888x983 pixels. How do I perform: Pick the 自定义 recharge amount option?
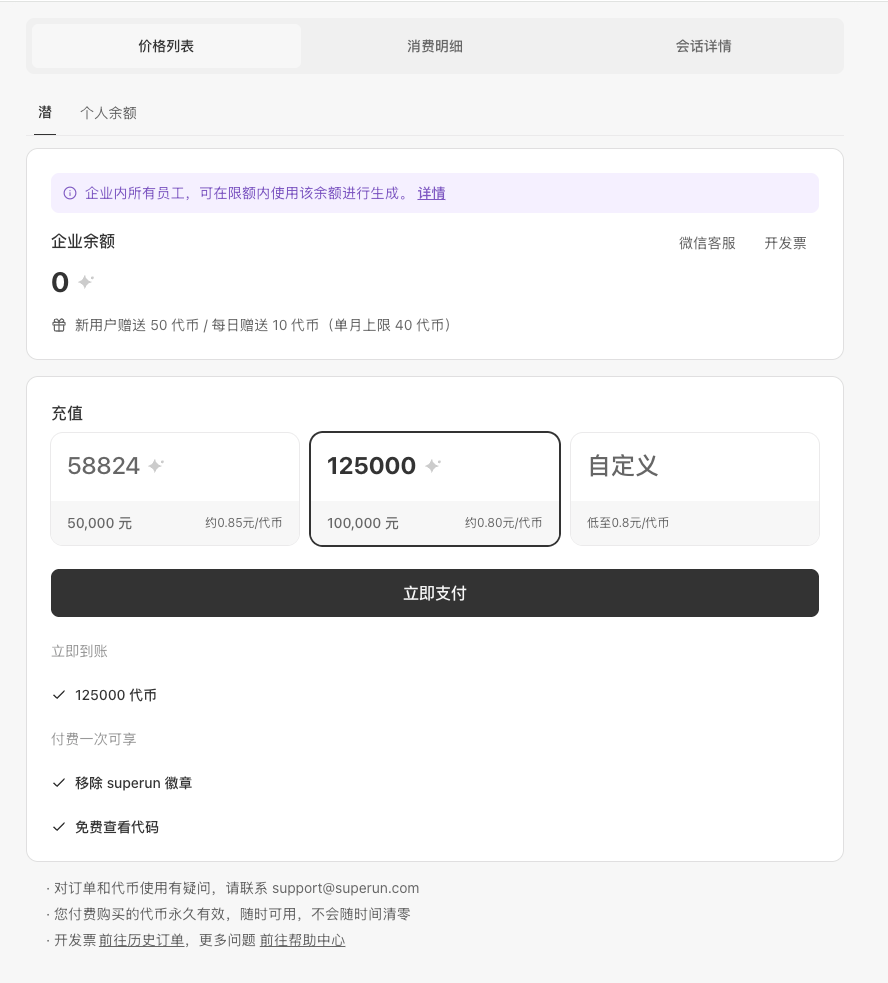(x=694, y=489)
